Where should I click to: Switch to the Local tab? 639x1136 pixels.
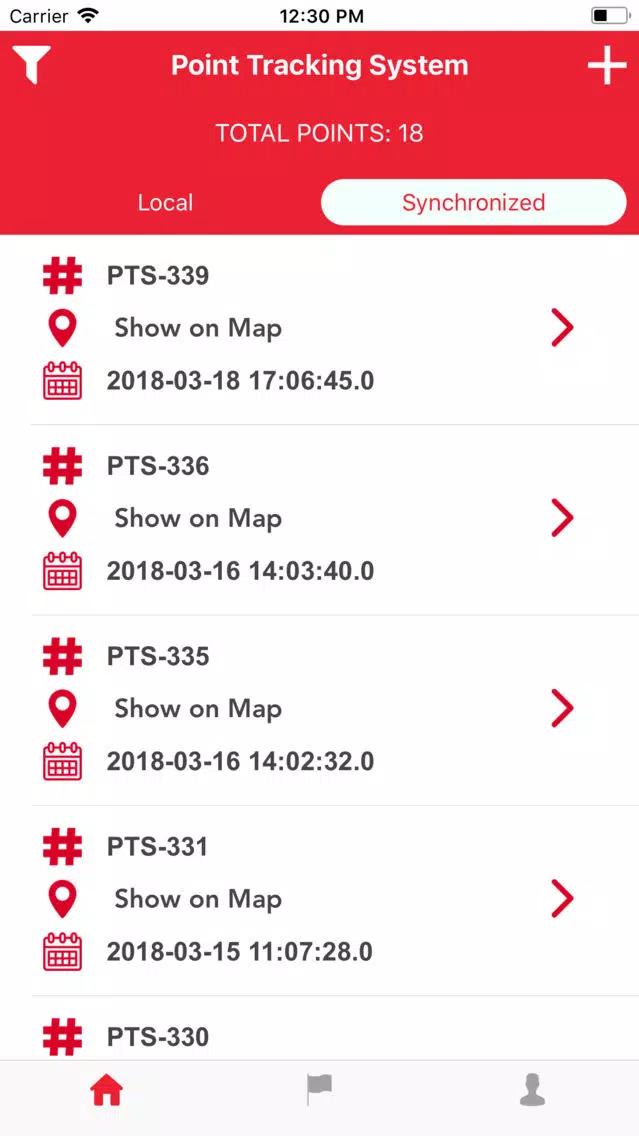point(165,202)
